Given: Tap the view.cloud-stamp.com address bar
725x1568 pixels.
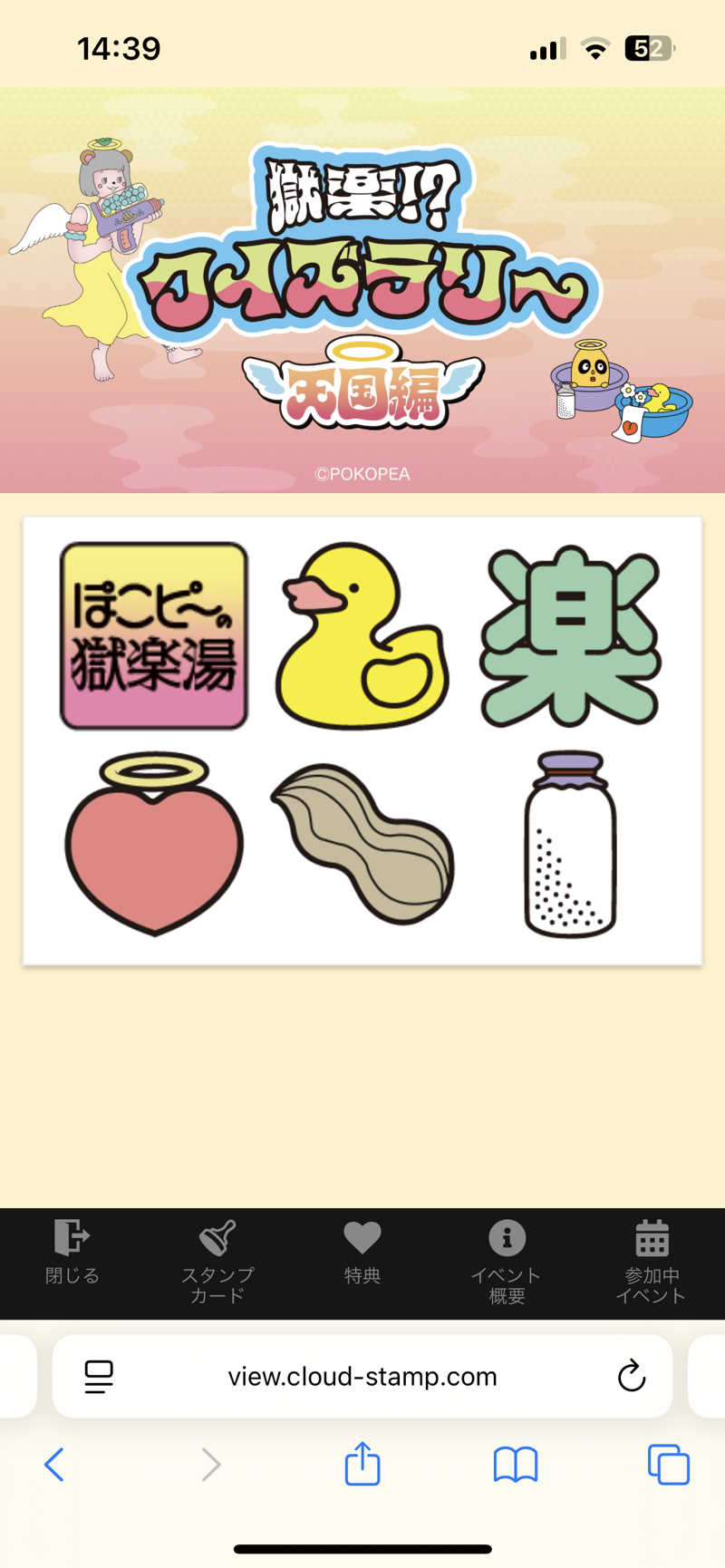Looking at the screenshot, I should point(362,1376).
